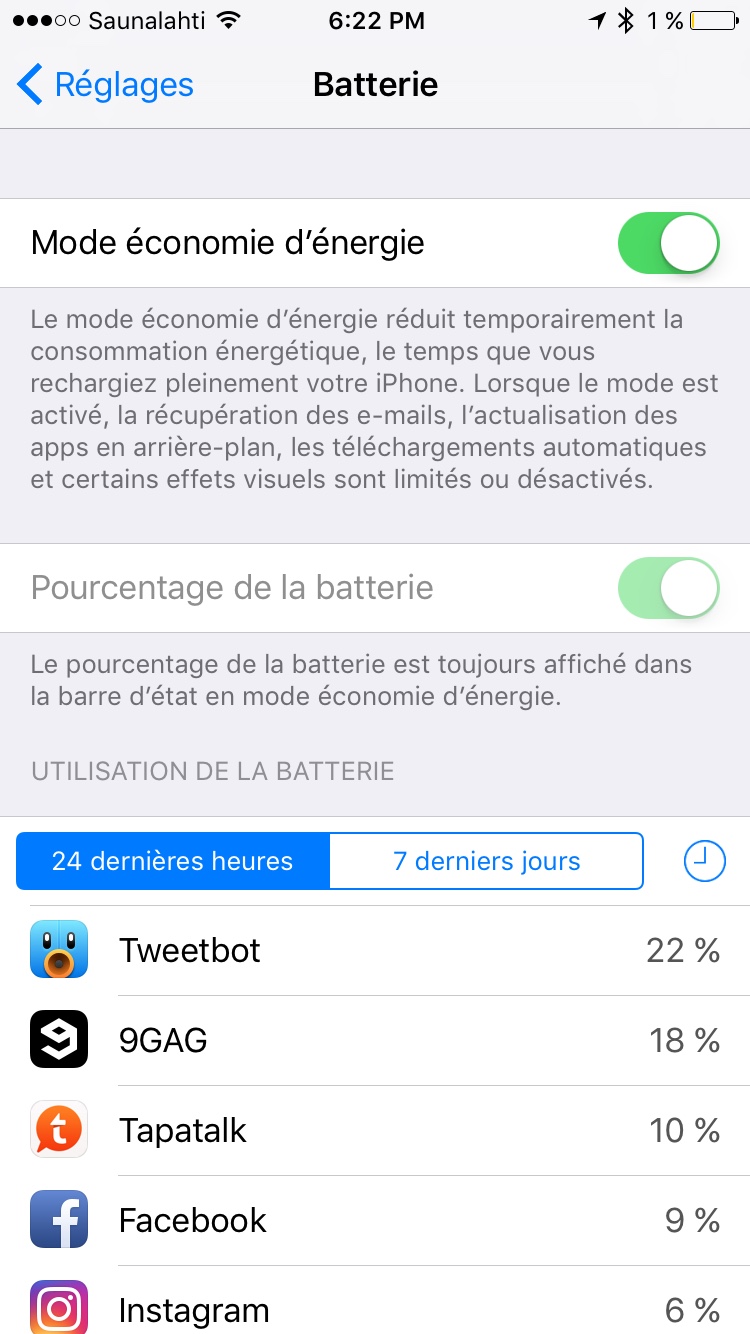Screen dimensions: 750x1334
Task: Turn off Mode économie d'énergie
Action: [x=668, y=243]
